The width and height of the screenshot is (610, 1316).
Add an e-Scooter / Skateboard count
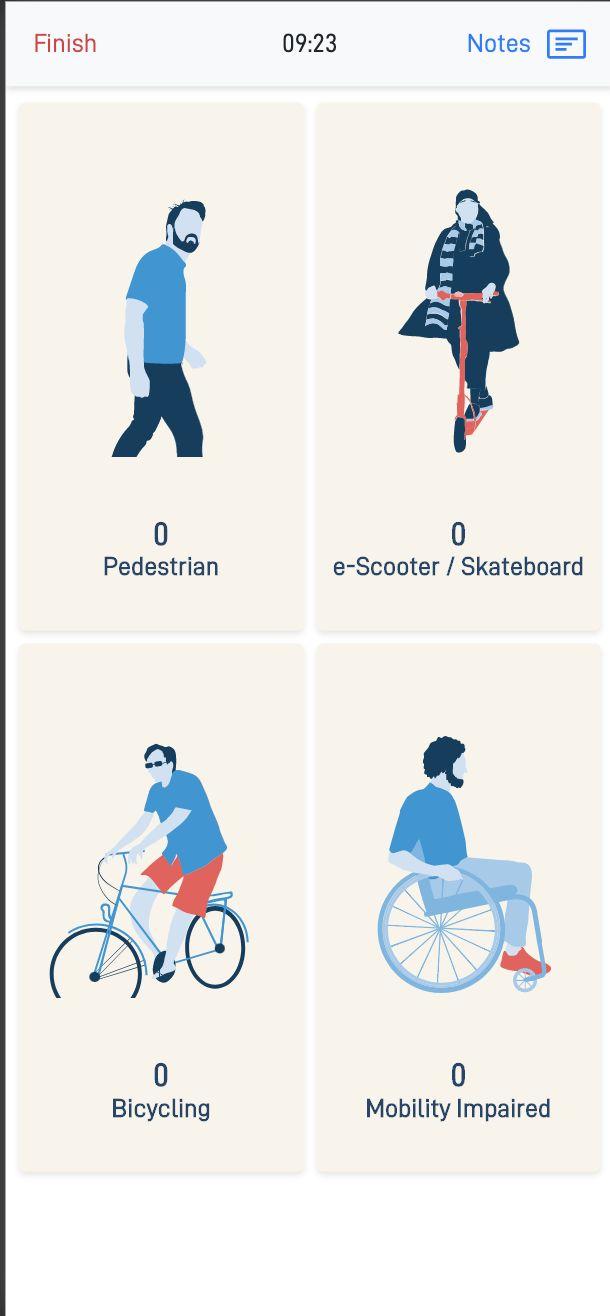(x=458, y=366)
